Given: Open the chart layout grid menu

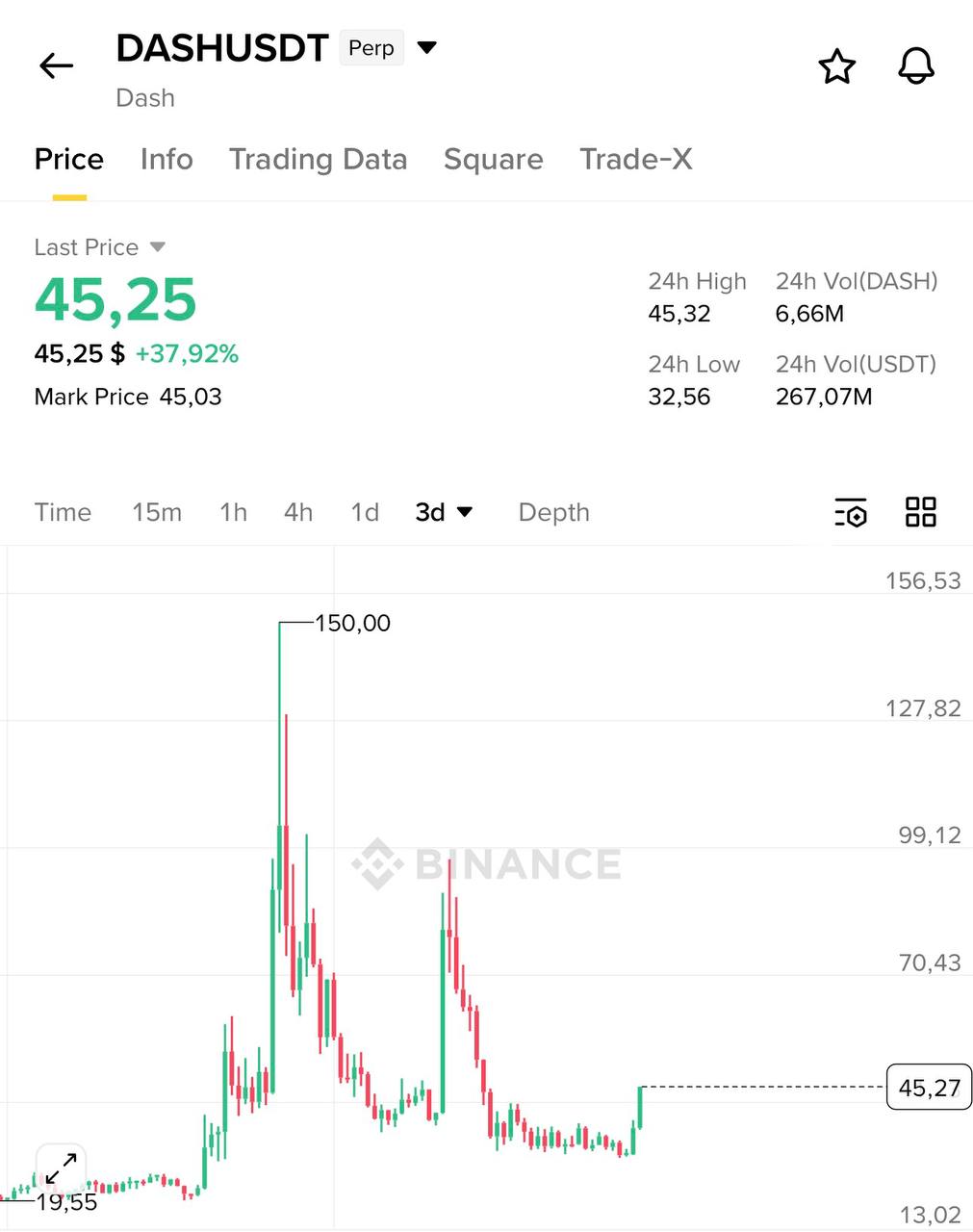Looking at the screenshot, I should pyautogui.click(x=920, y=512).
